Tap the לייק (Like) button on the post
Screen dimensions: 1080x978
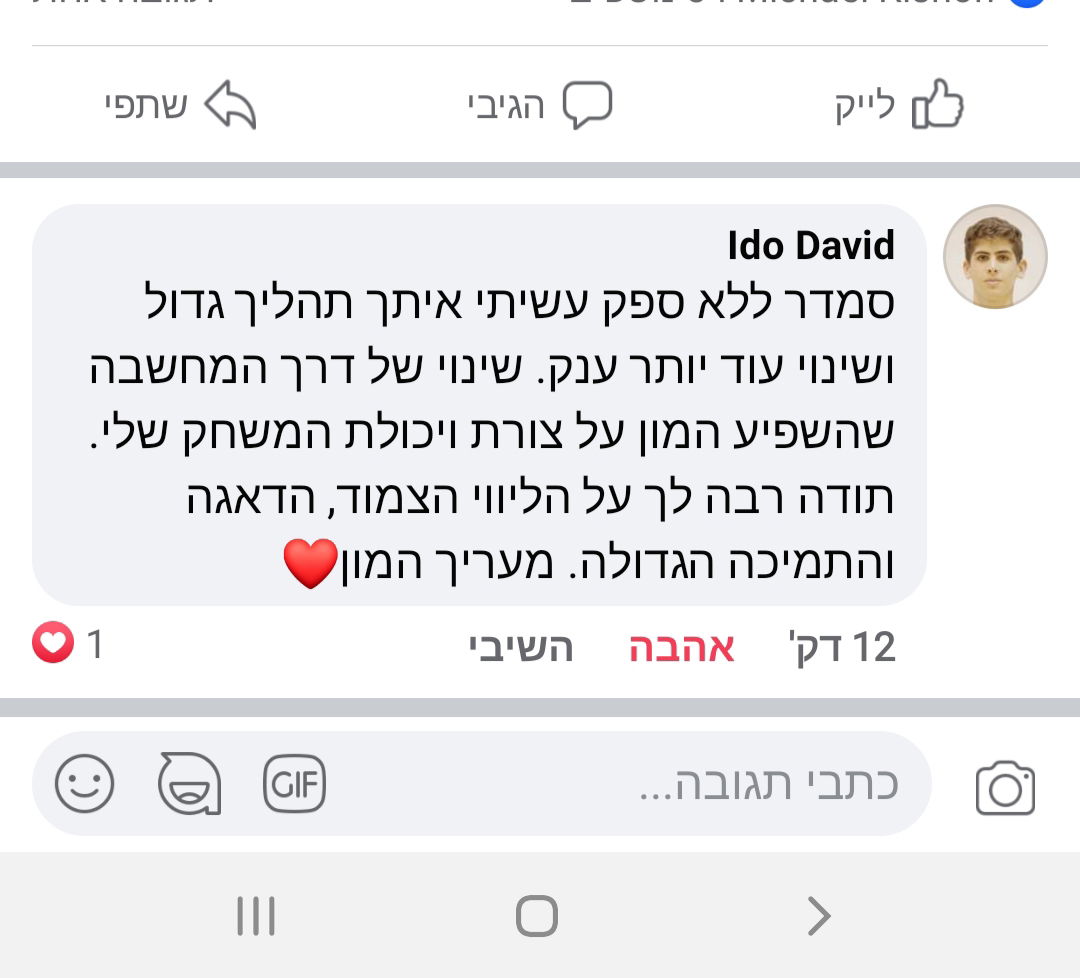898,105
